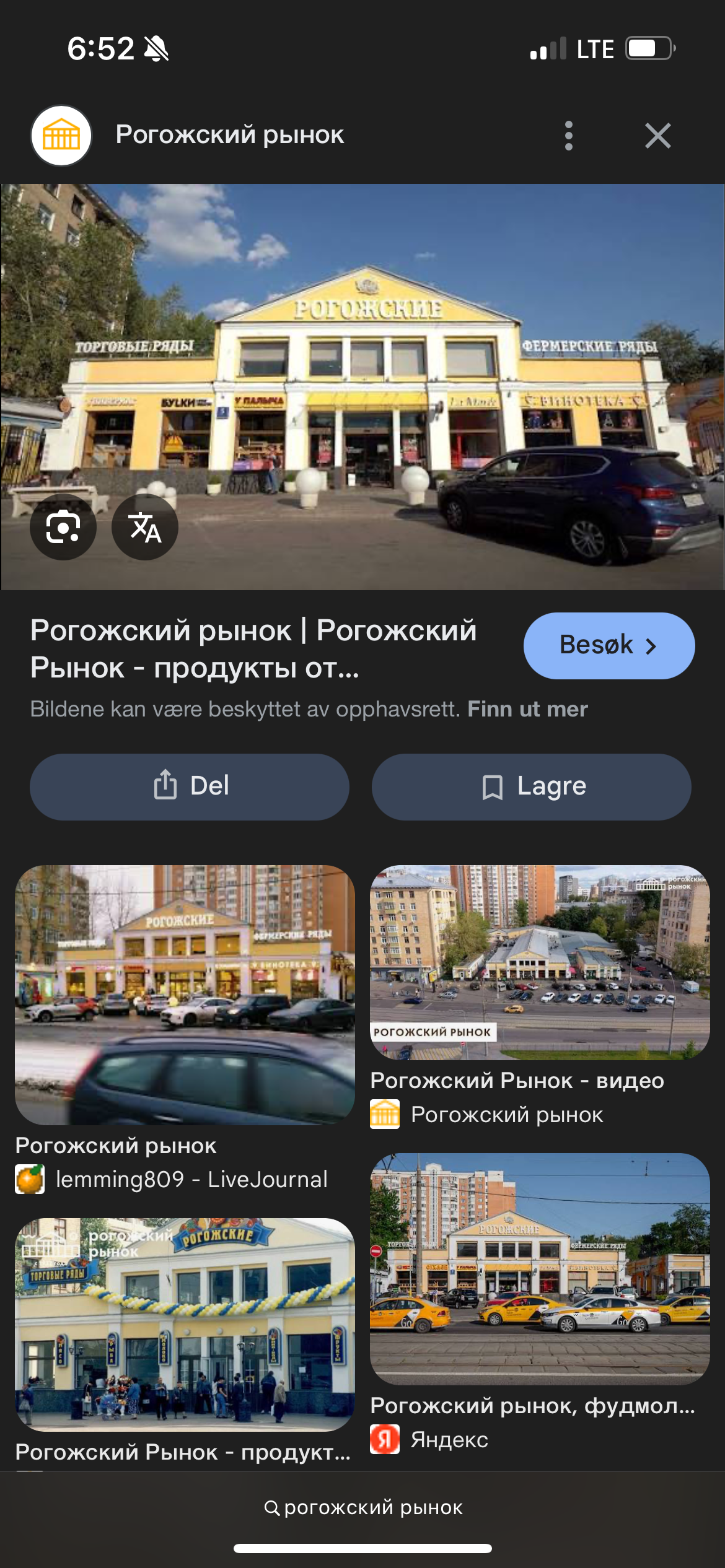This screenshot has width=725, height=1568.
Task: Tap Del to share the image
Action: click(190, 786)
